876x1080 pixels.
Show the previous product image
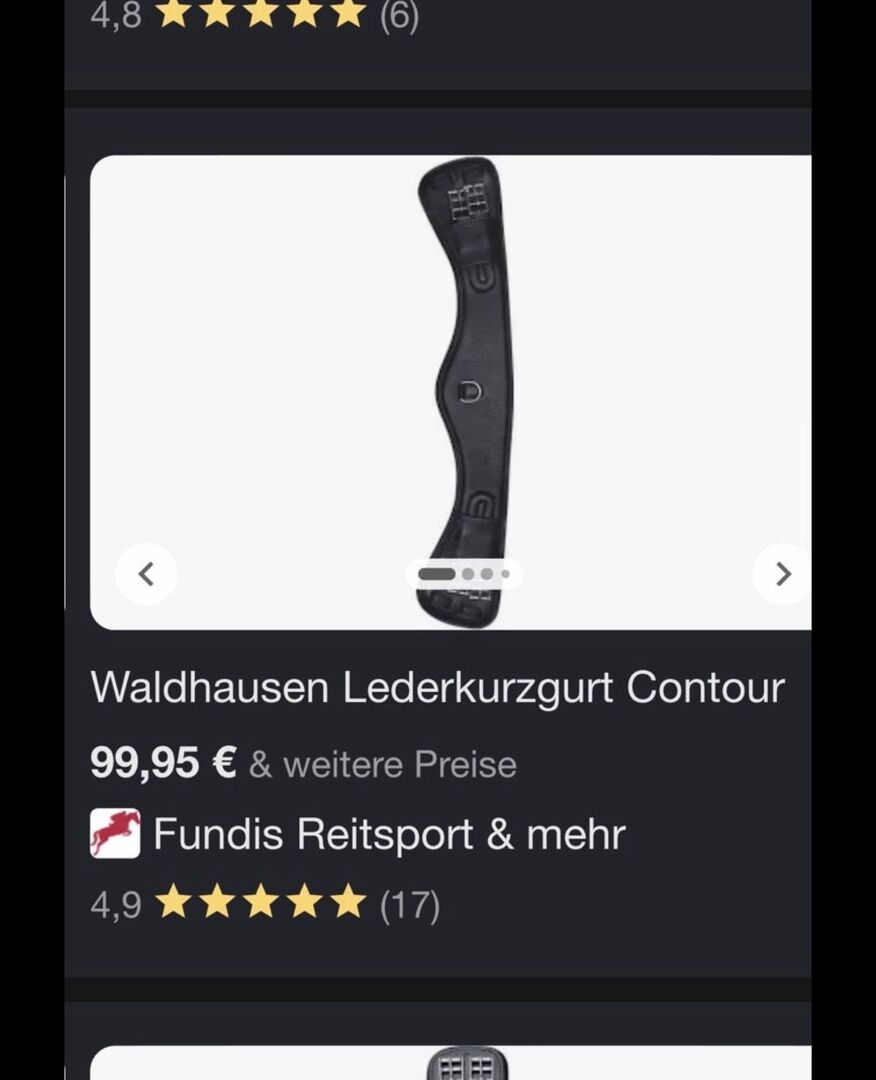click(146, 574)
